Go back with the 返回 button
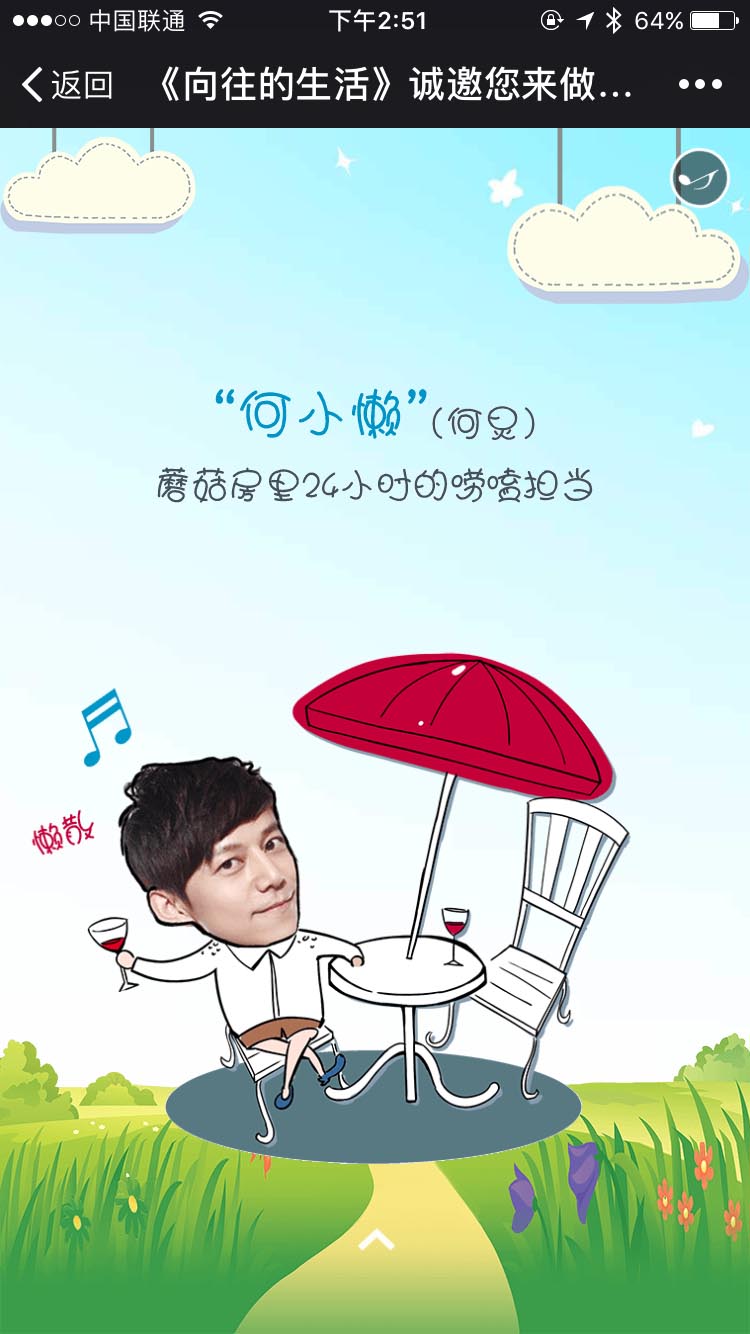 (67, 85)
